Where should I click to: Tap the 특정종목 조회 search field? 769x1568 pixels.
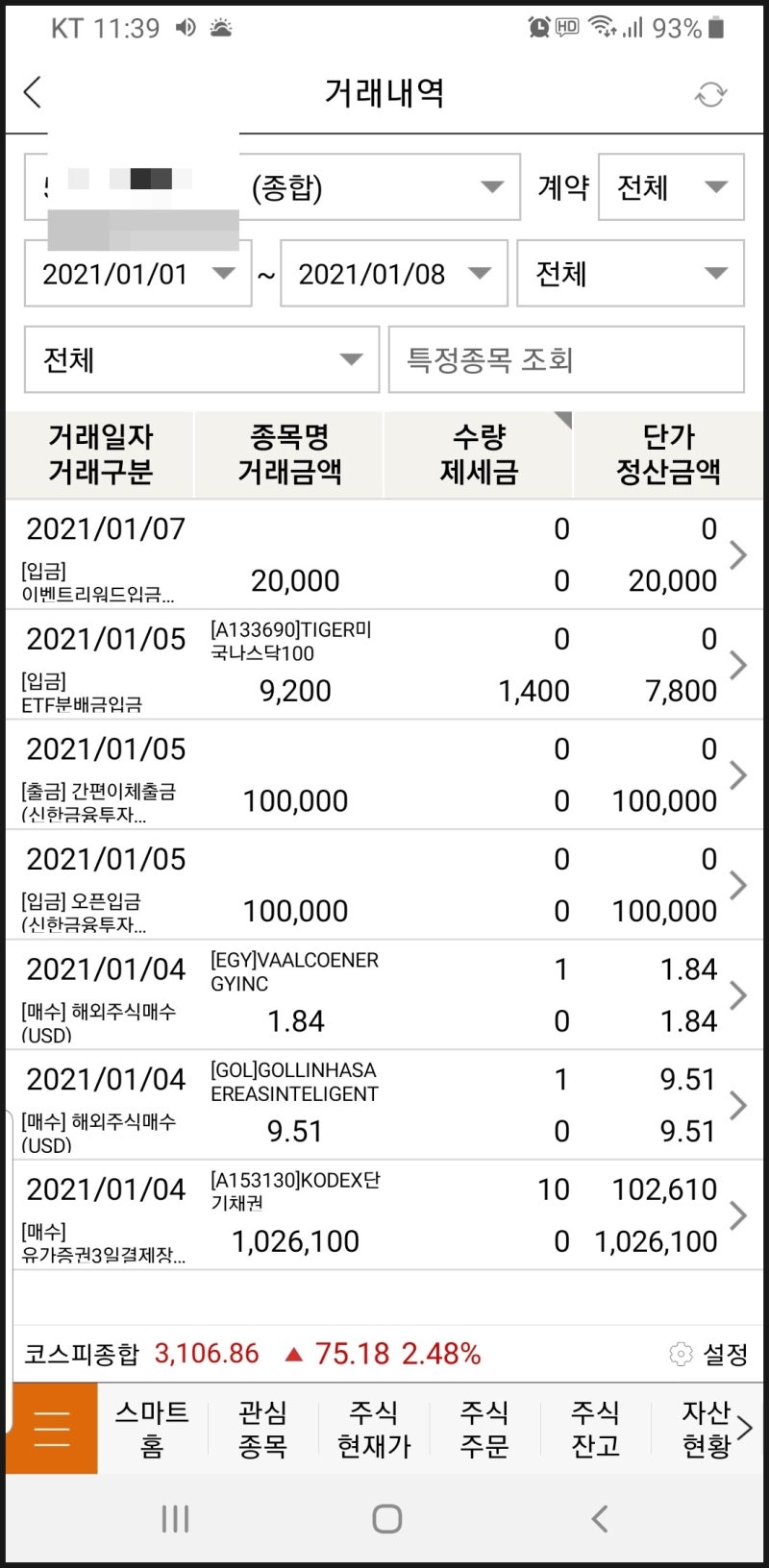566,359
